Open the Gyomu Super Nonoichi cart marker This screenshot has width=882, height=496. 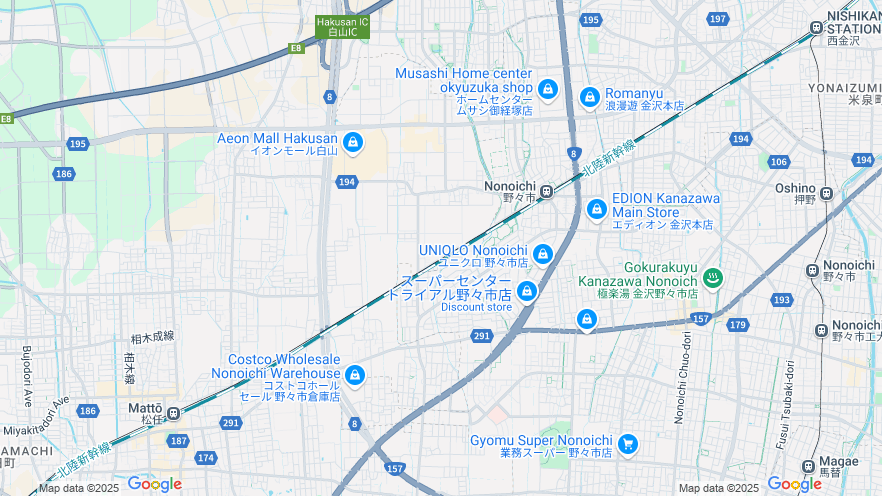tap(627, 443)
